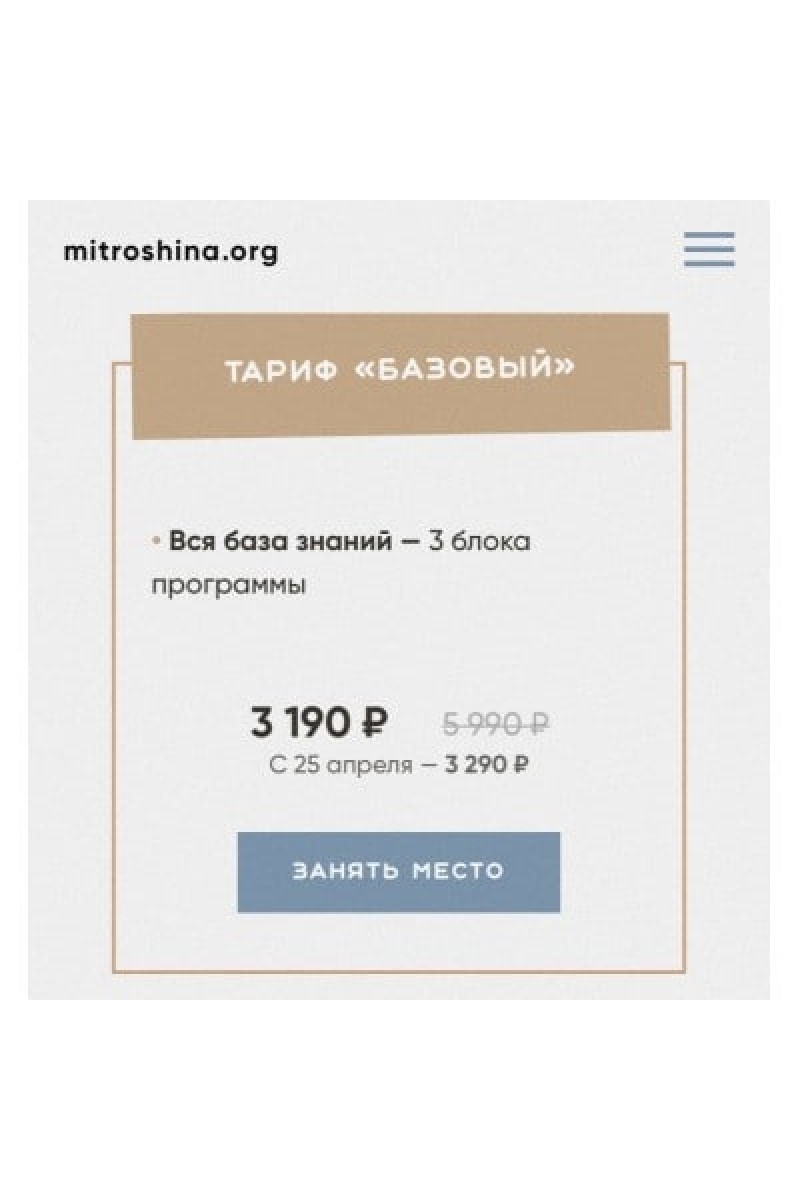Tap the «Занять место» button

coord(398,871)
